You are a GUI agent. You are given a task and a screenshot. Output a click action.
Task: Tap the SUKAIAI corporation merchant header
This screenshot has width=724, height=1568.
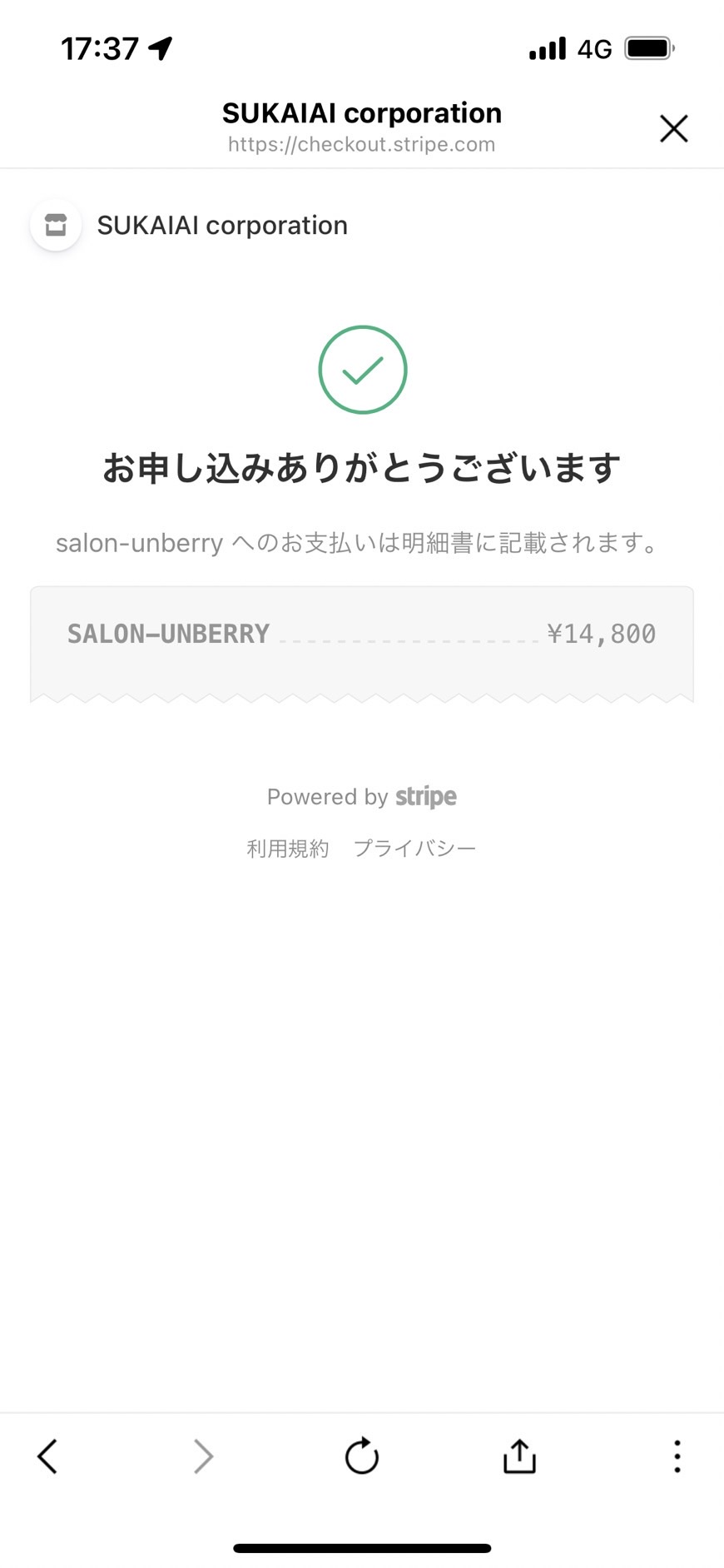190,225
